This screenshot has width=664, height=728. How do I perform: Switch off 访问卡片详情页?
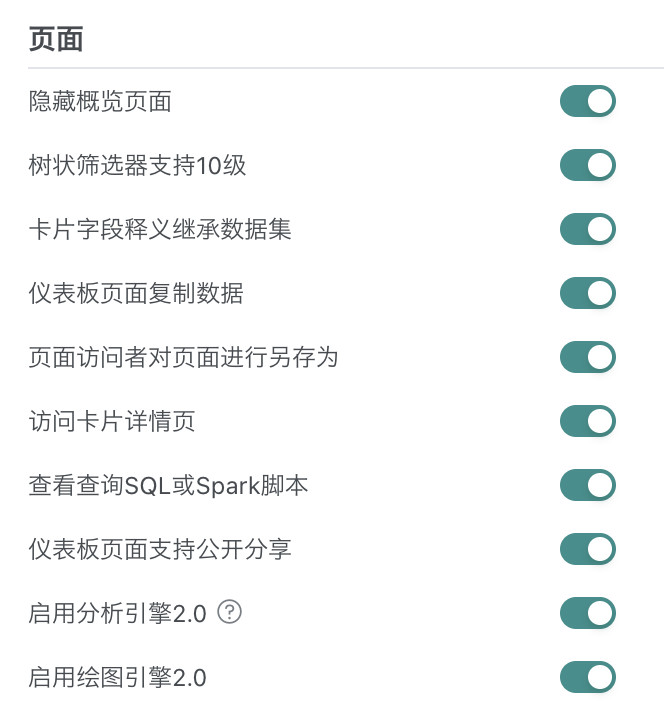click(587, 421)
